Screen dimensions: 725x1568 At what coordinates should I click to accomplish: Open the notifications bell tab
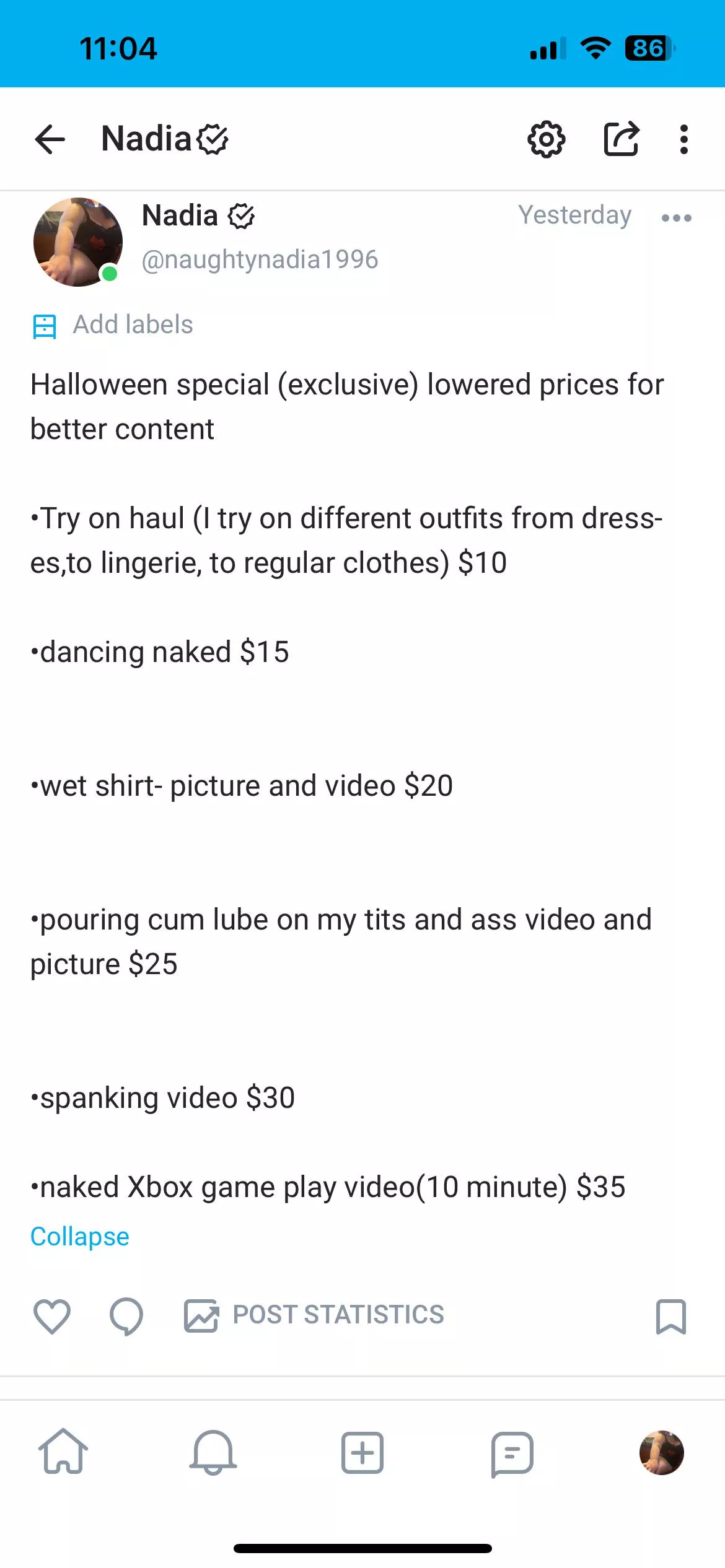213,1452
